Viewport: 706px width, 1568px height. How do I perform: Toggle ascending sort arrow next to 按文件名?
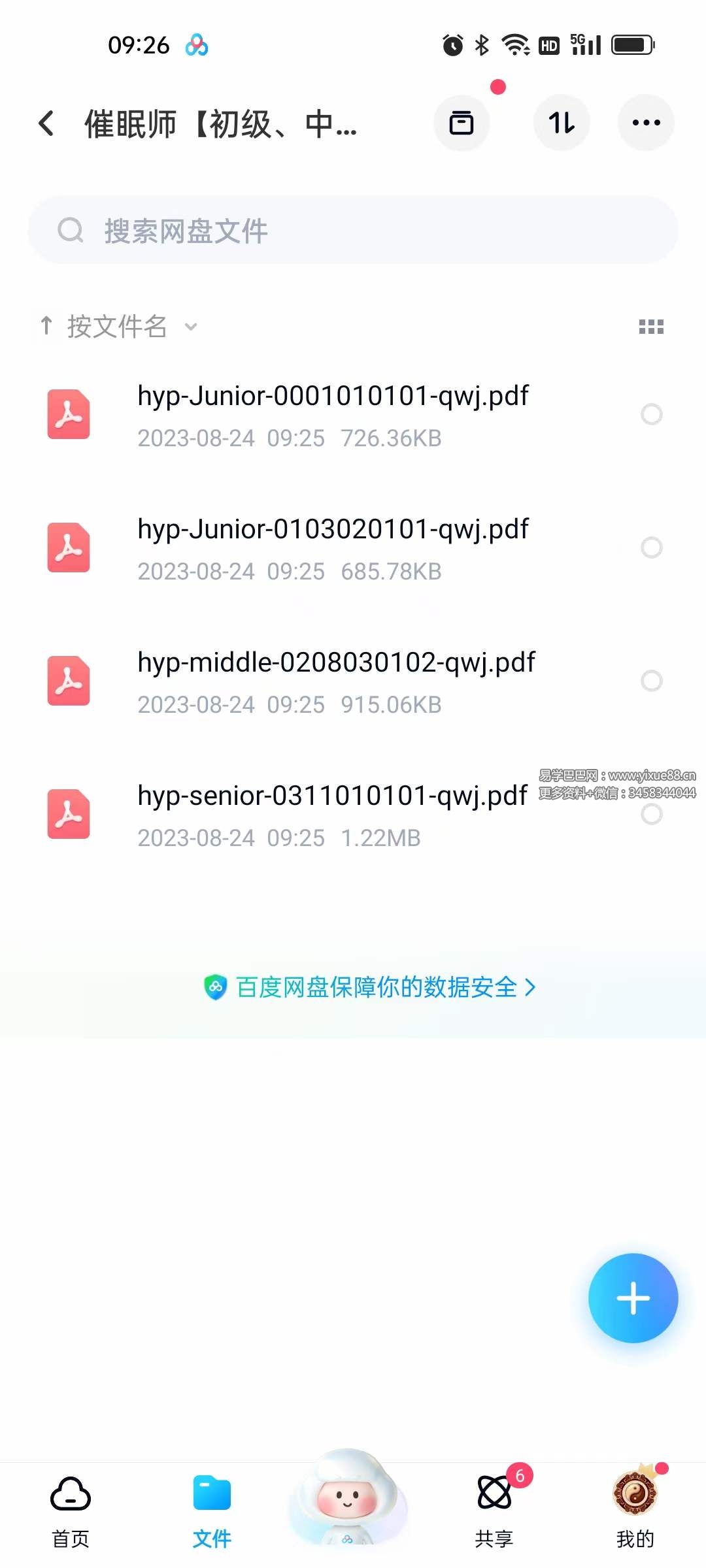click(45, 327)
